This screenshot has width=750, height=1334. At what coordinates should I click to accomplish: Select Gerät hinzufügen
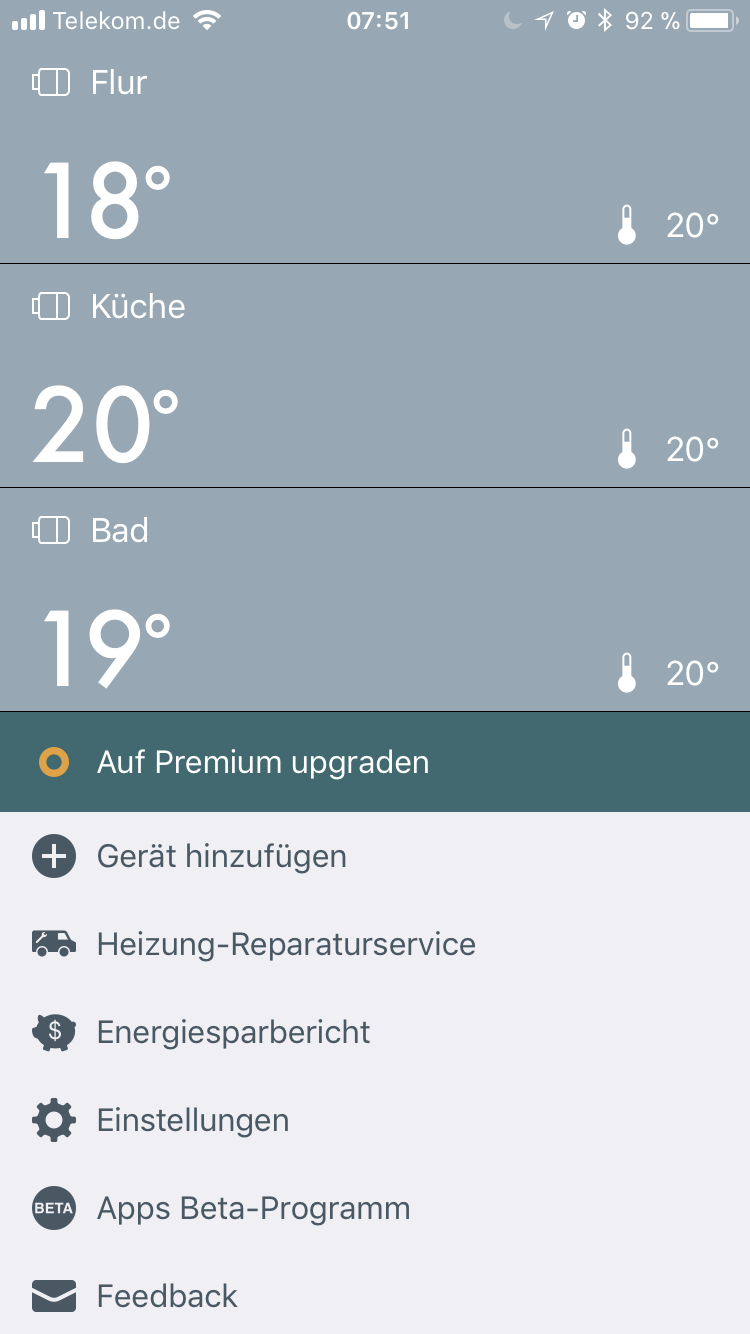point(375,857)
